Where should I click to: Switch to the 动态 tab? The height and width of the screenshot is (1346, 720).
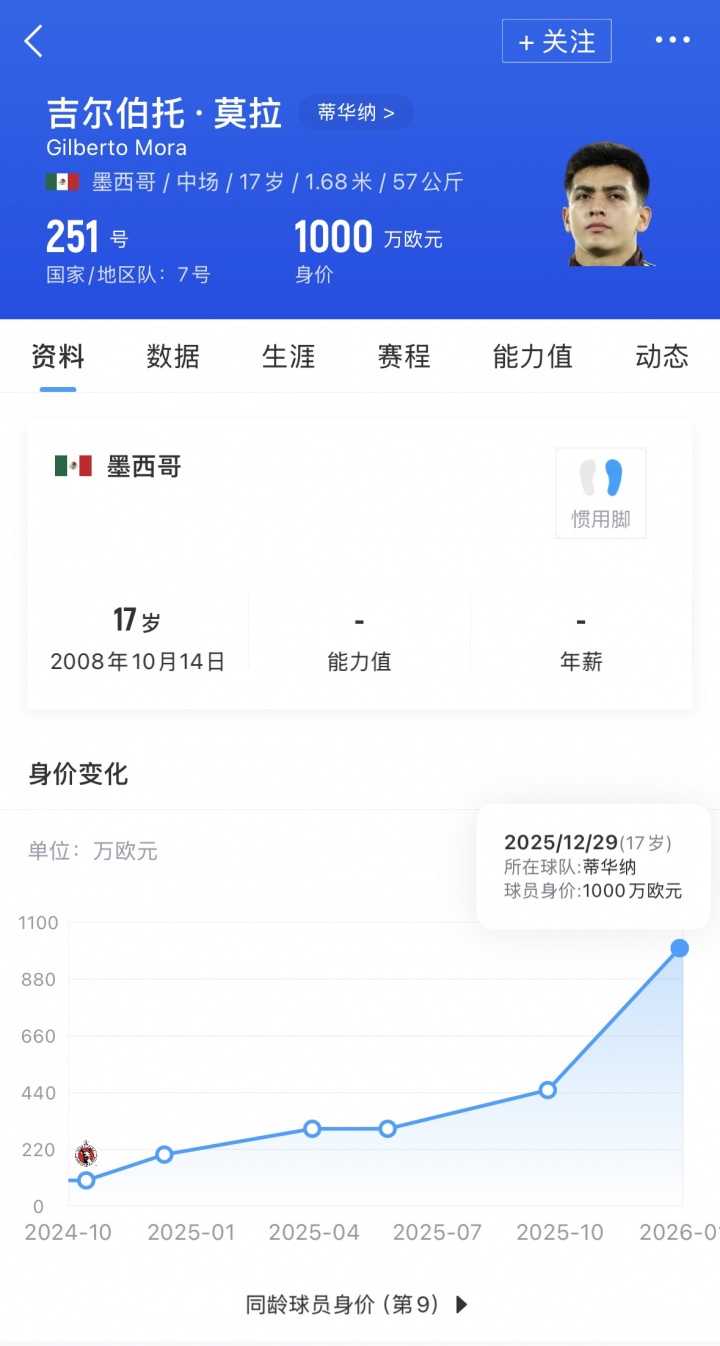point(661,356)
